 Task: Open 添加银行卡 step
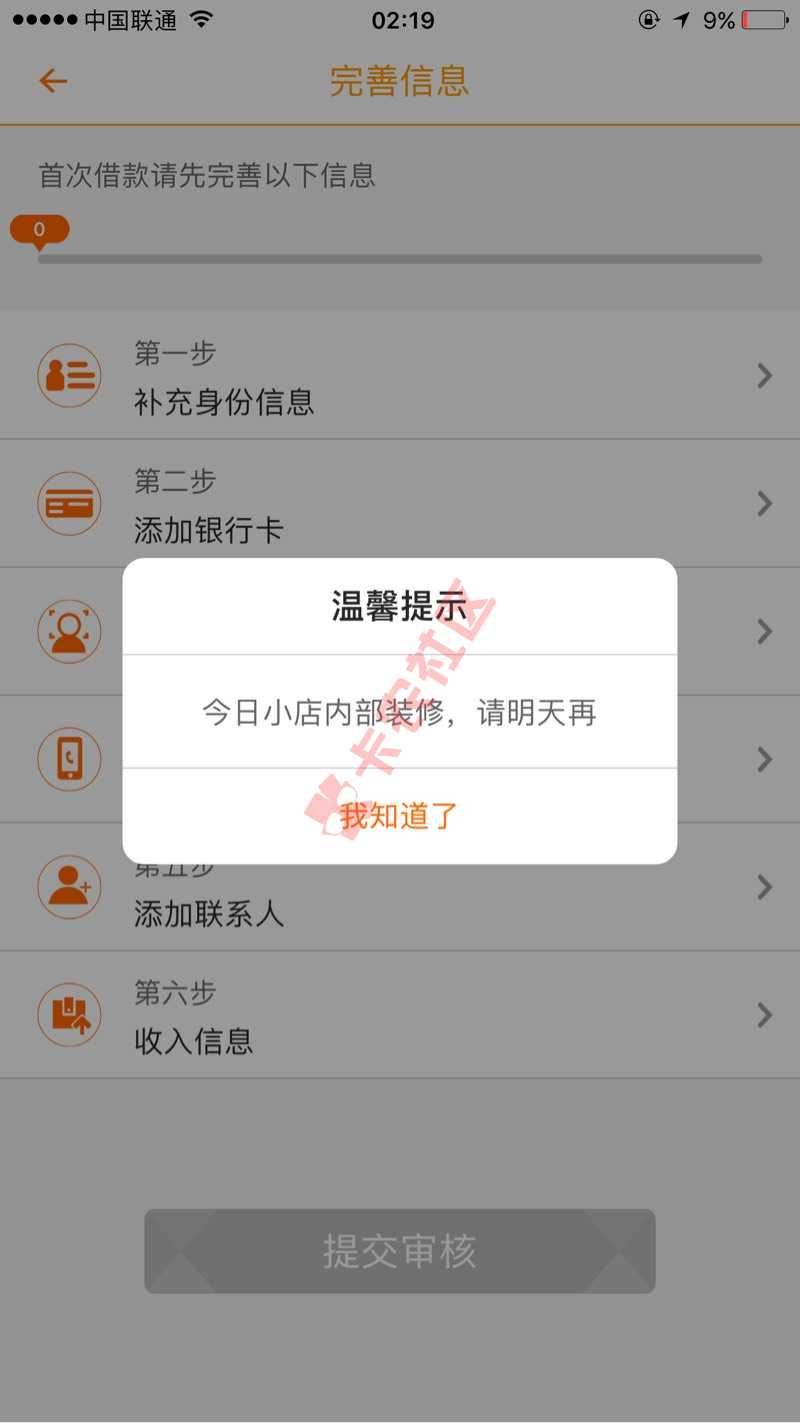pos(400,504)
